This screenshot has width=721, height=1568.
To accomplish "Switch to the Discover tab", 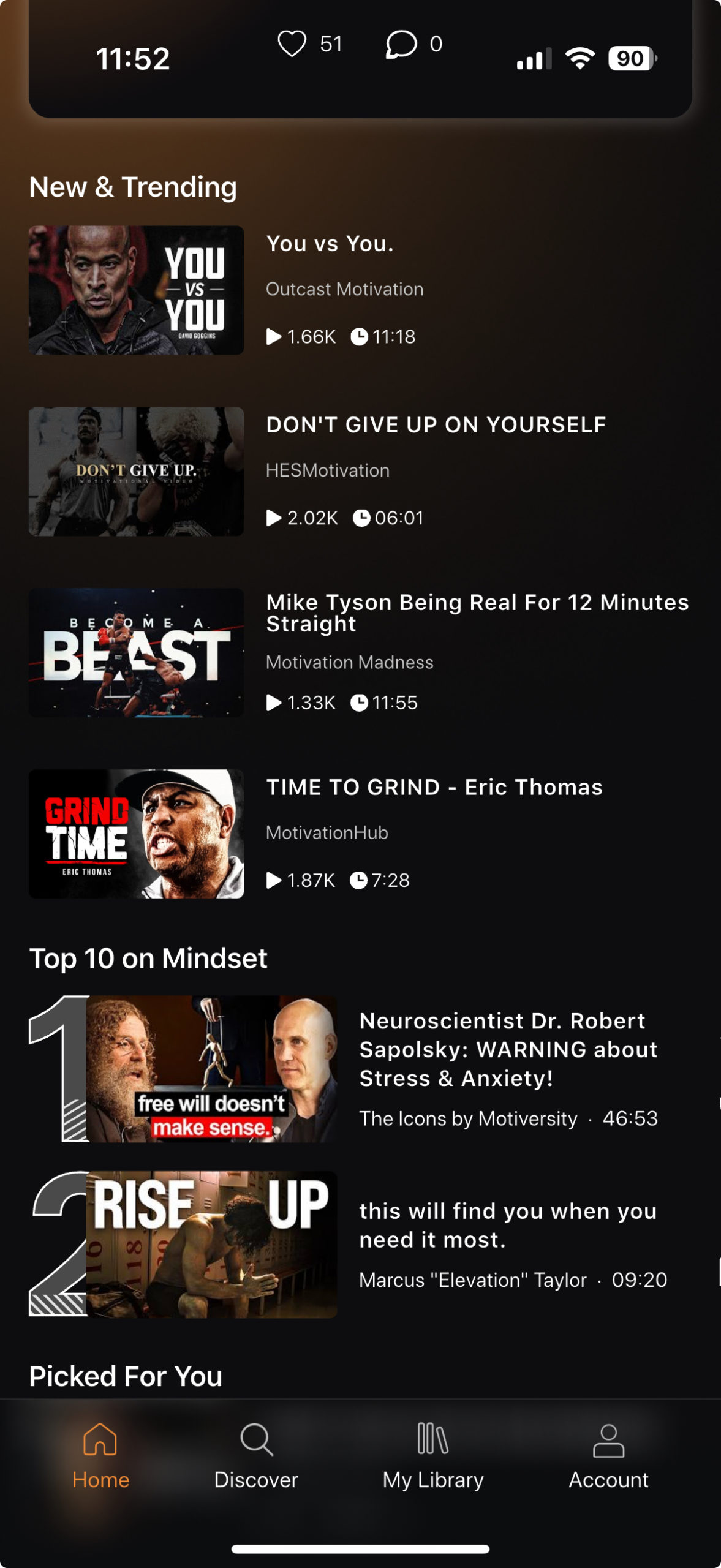I will (256, 1455).
